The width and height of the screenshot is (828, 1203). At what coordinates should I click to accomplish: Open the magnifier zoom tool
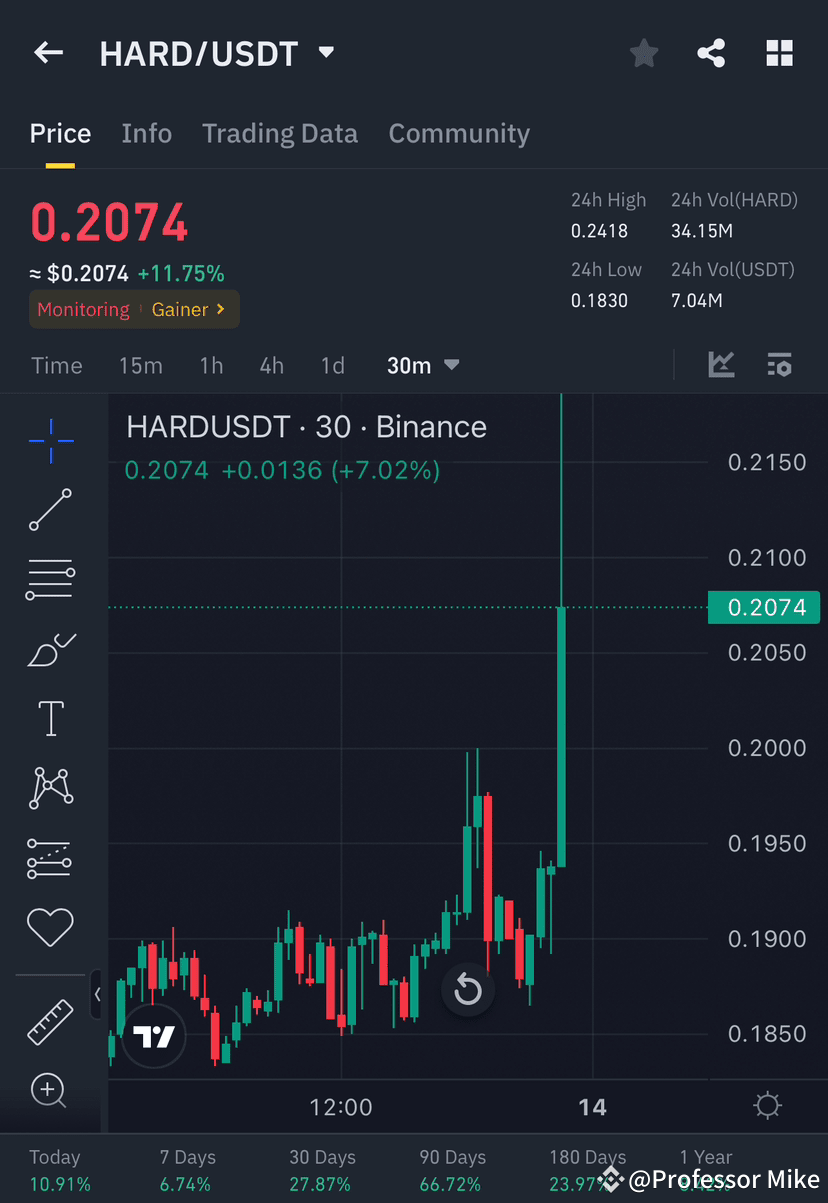48,1090
